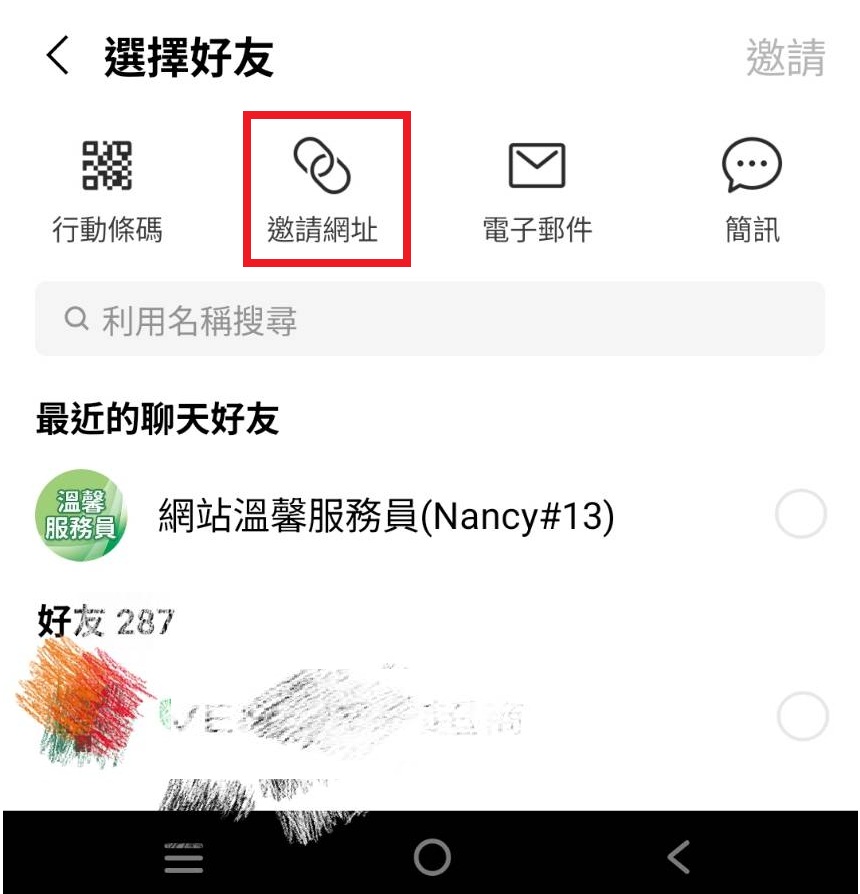
Task: Select 邀請網址 to share invite link
Action: point(323,190)
